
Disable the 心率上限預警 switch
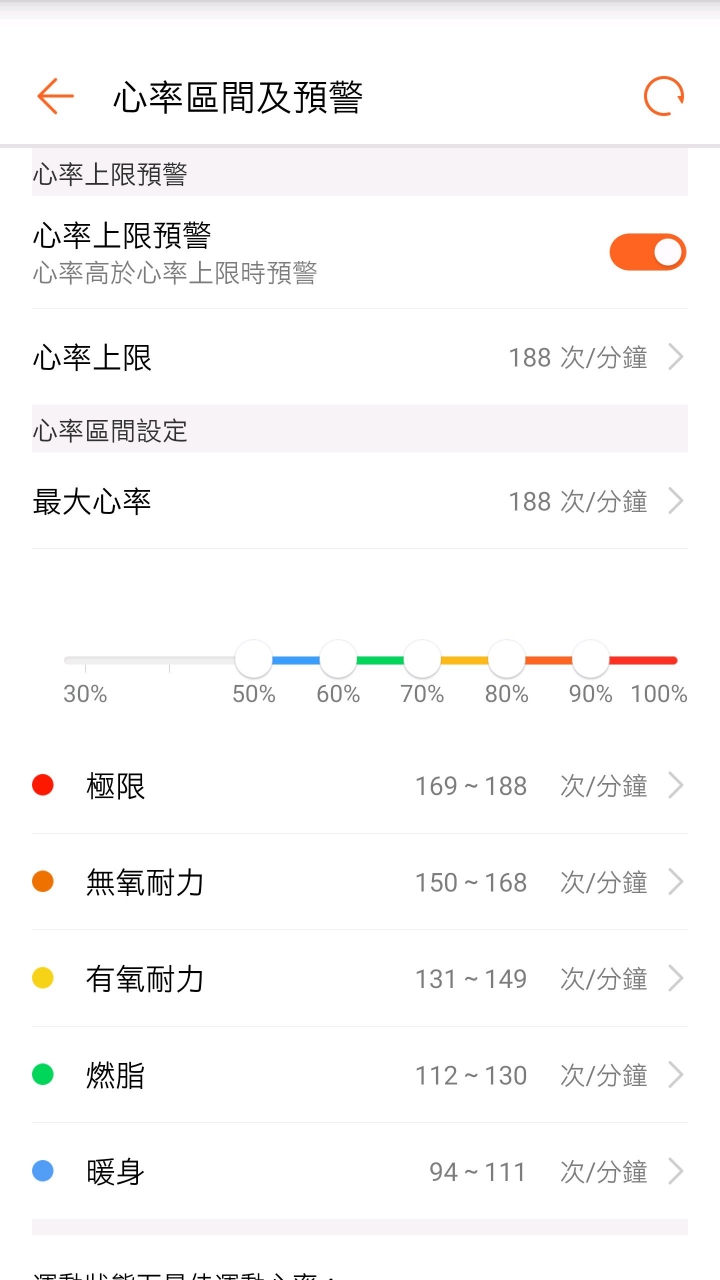click(x=648, y=252)
